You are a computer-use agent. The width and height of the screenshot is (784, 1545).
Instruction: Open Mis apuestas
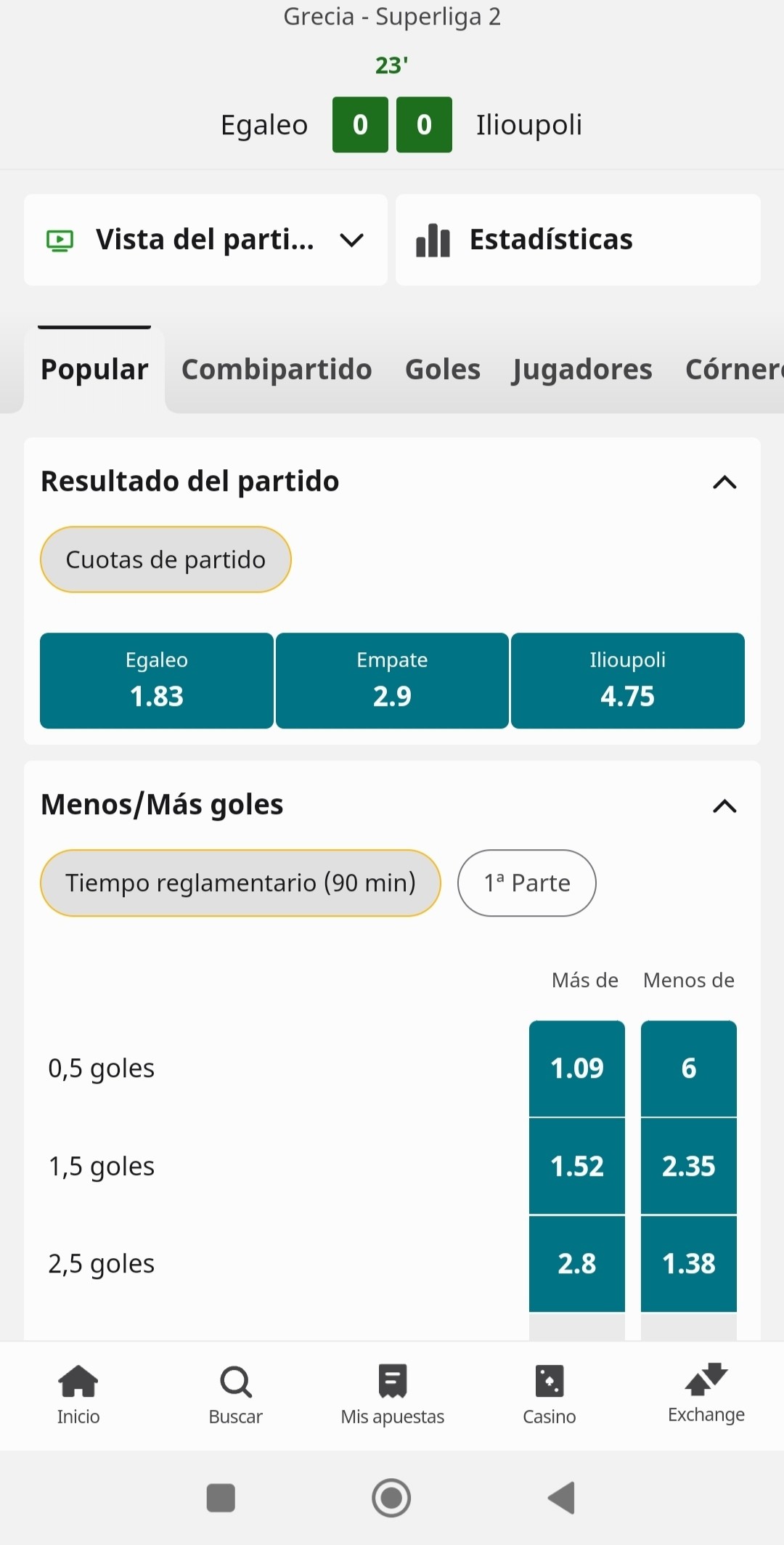point(393,1395)
